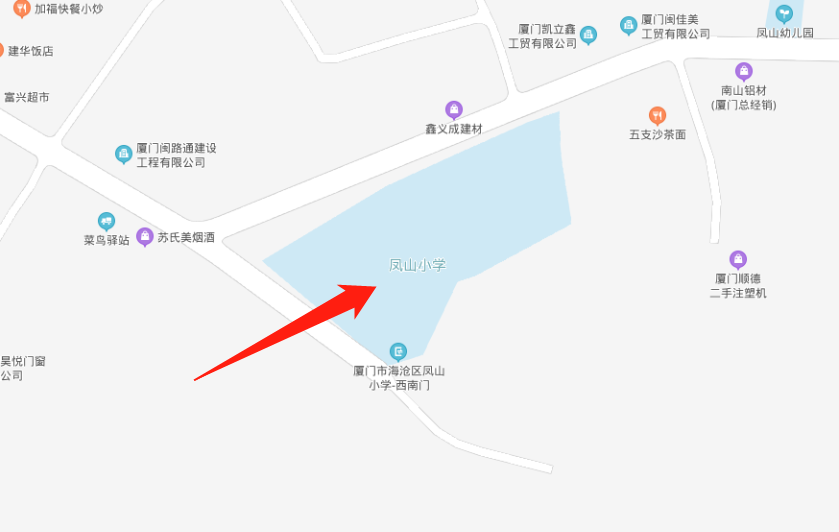Tap the 鑫义成建材 map marker

[454, 109]
